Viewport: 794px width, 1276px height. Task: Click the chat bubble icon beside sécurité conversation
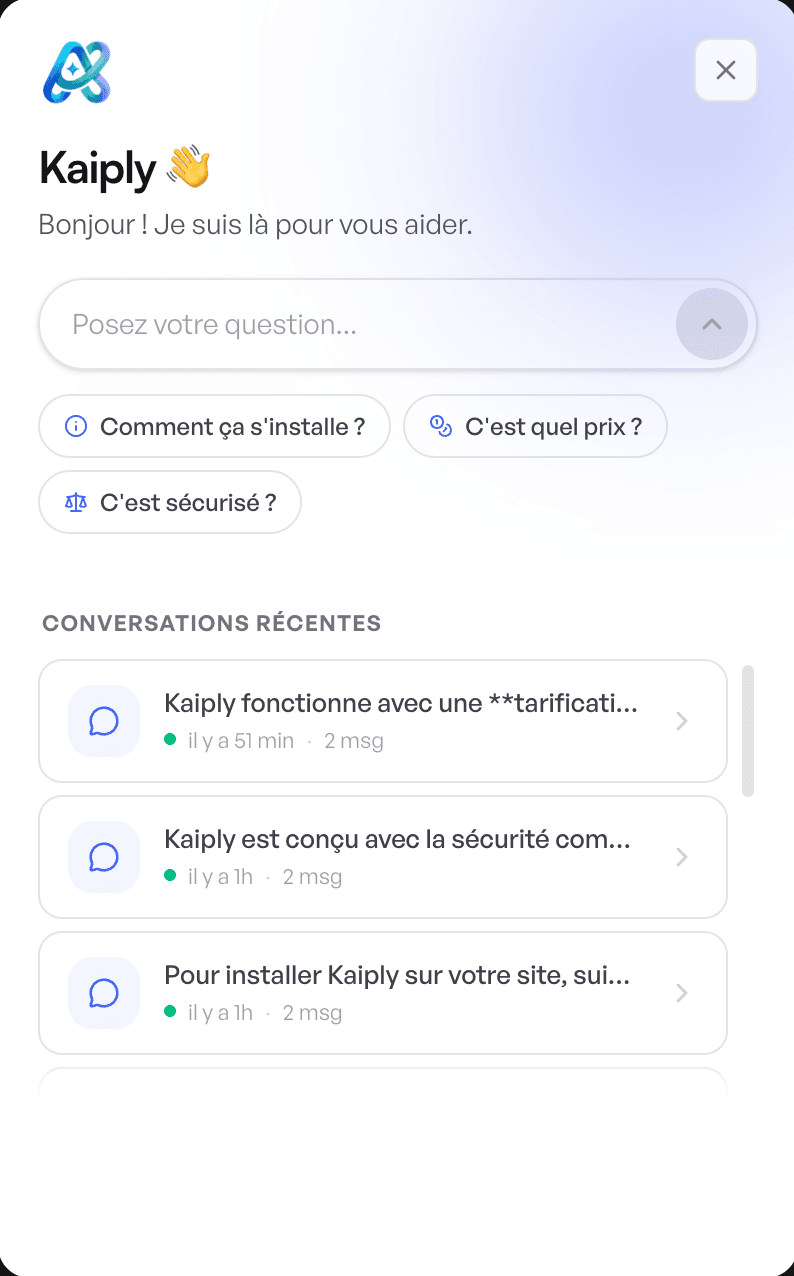click(x=103, y=856)
